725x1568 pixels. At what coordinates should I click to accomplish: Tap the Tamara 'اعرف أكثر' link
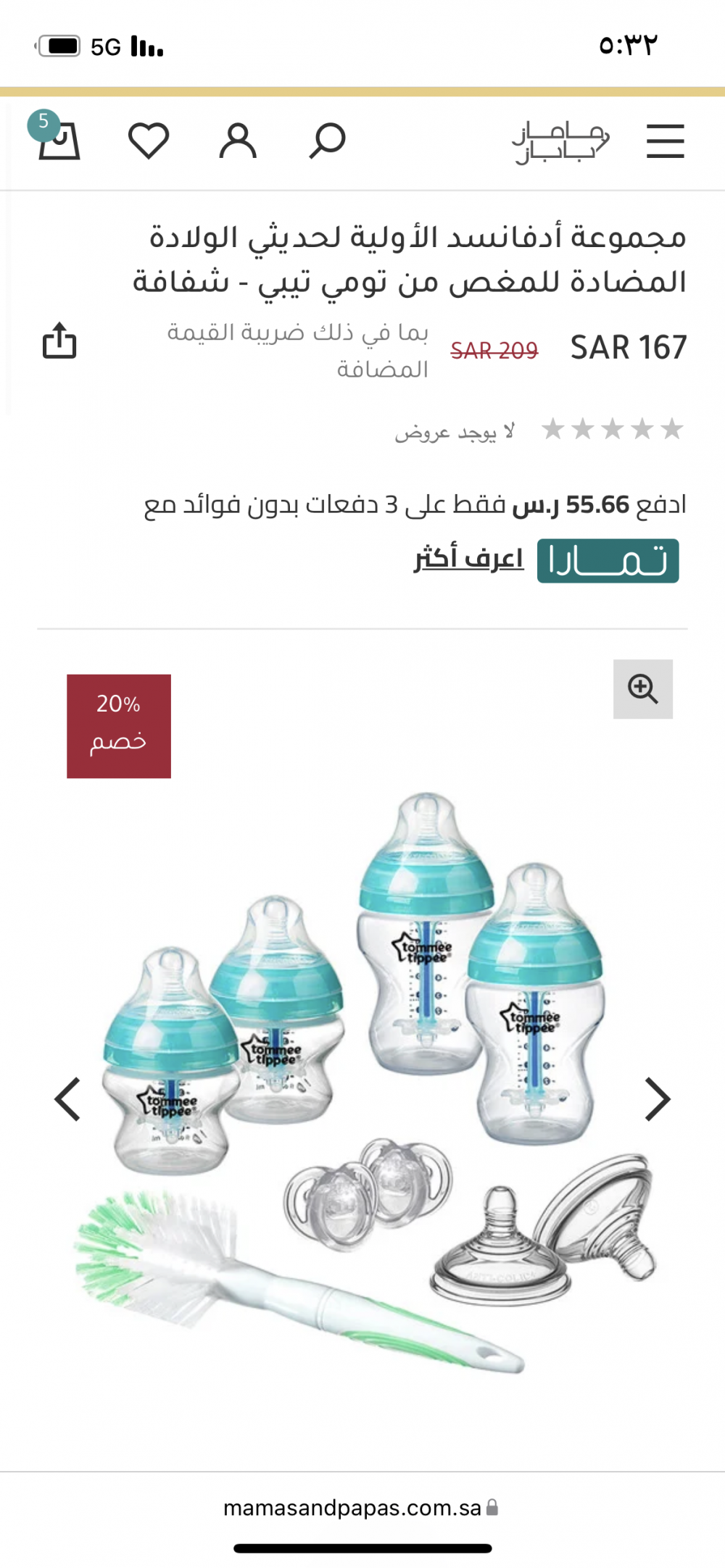click(469, 559)
